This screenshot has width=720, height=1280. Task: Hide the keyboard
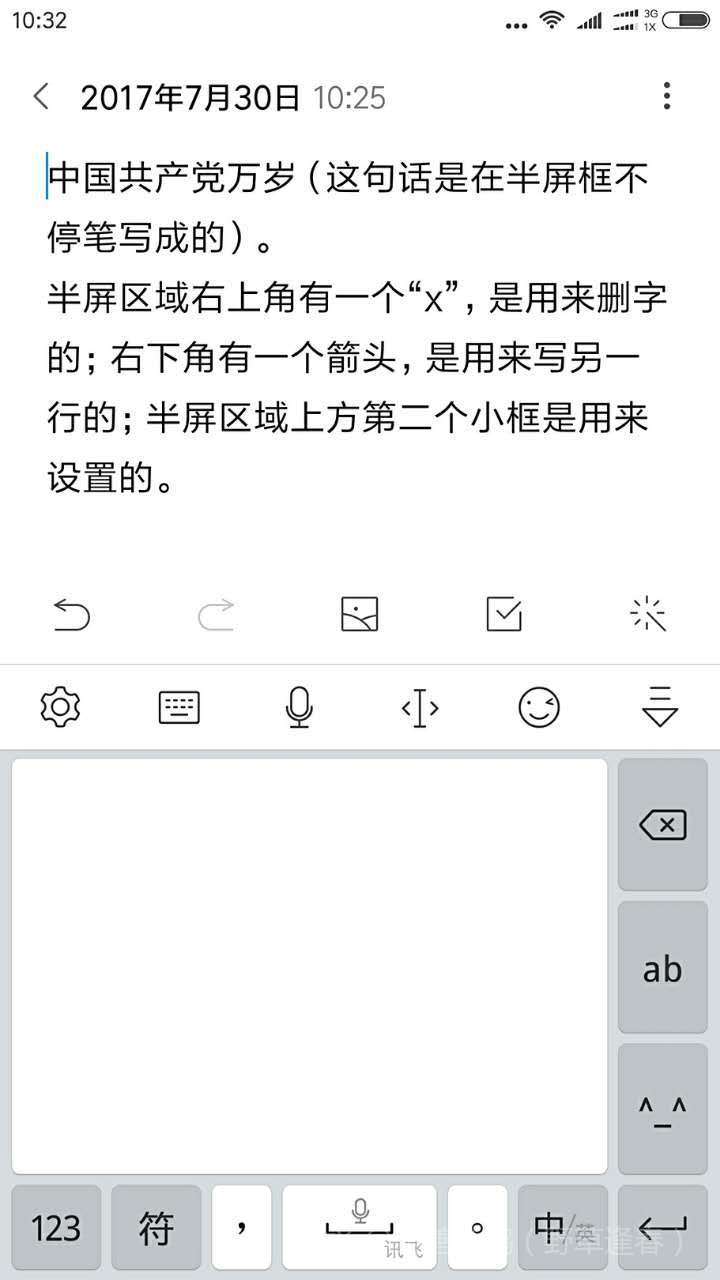pos(660,708)
